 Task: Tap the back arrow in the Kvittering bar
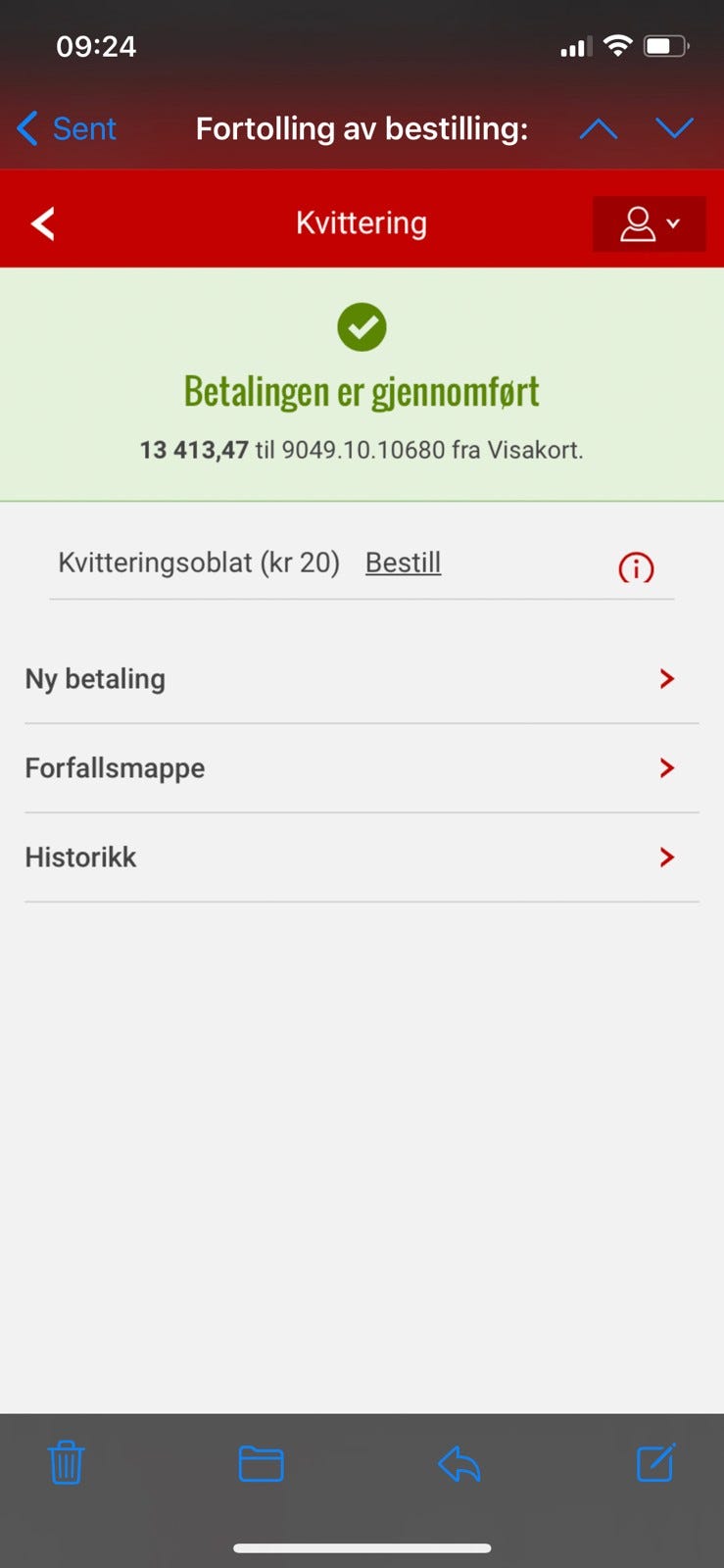[43, 223]
